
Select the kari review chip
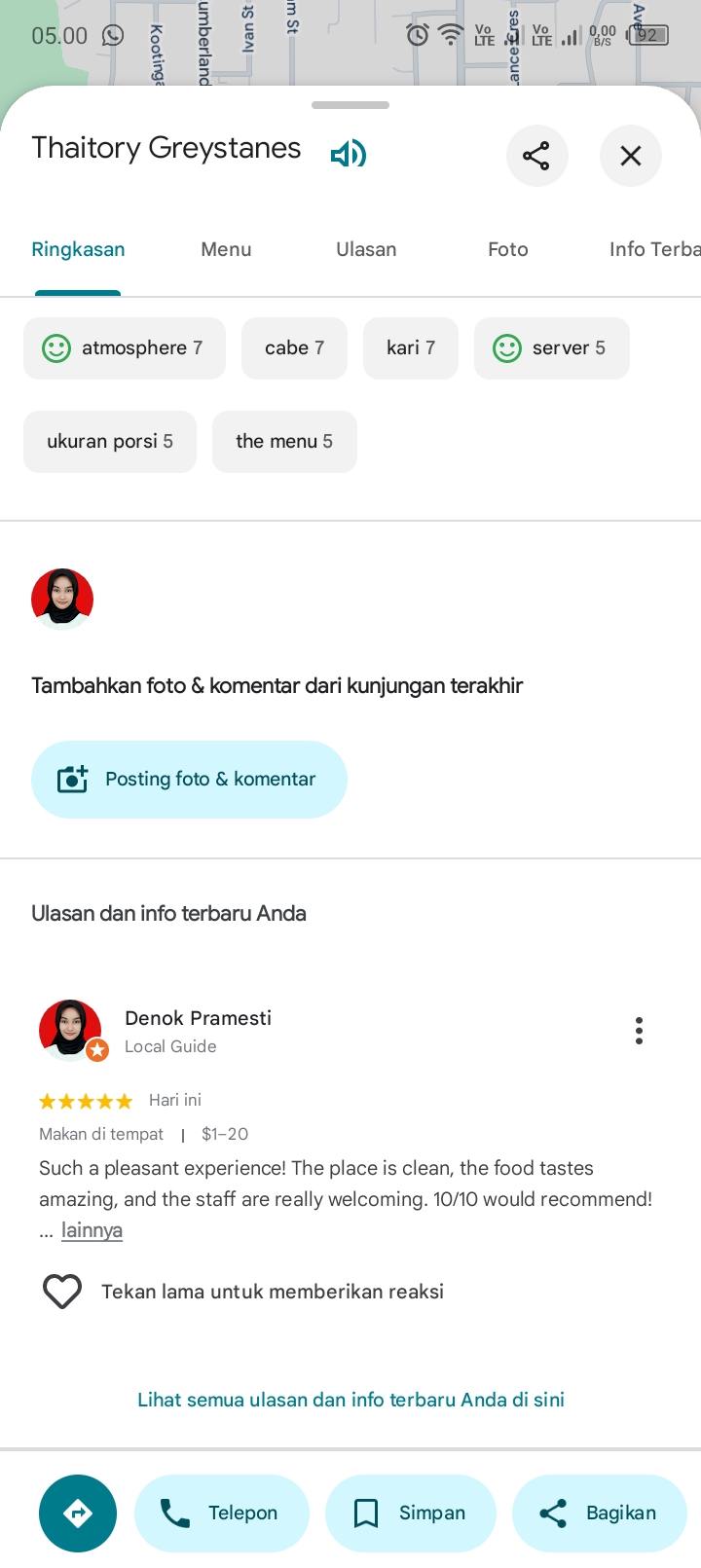click(x=410, y=348)
